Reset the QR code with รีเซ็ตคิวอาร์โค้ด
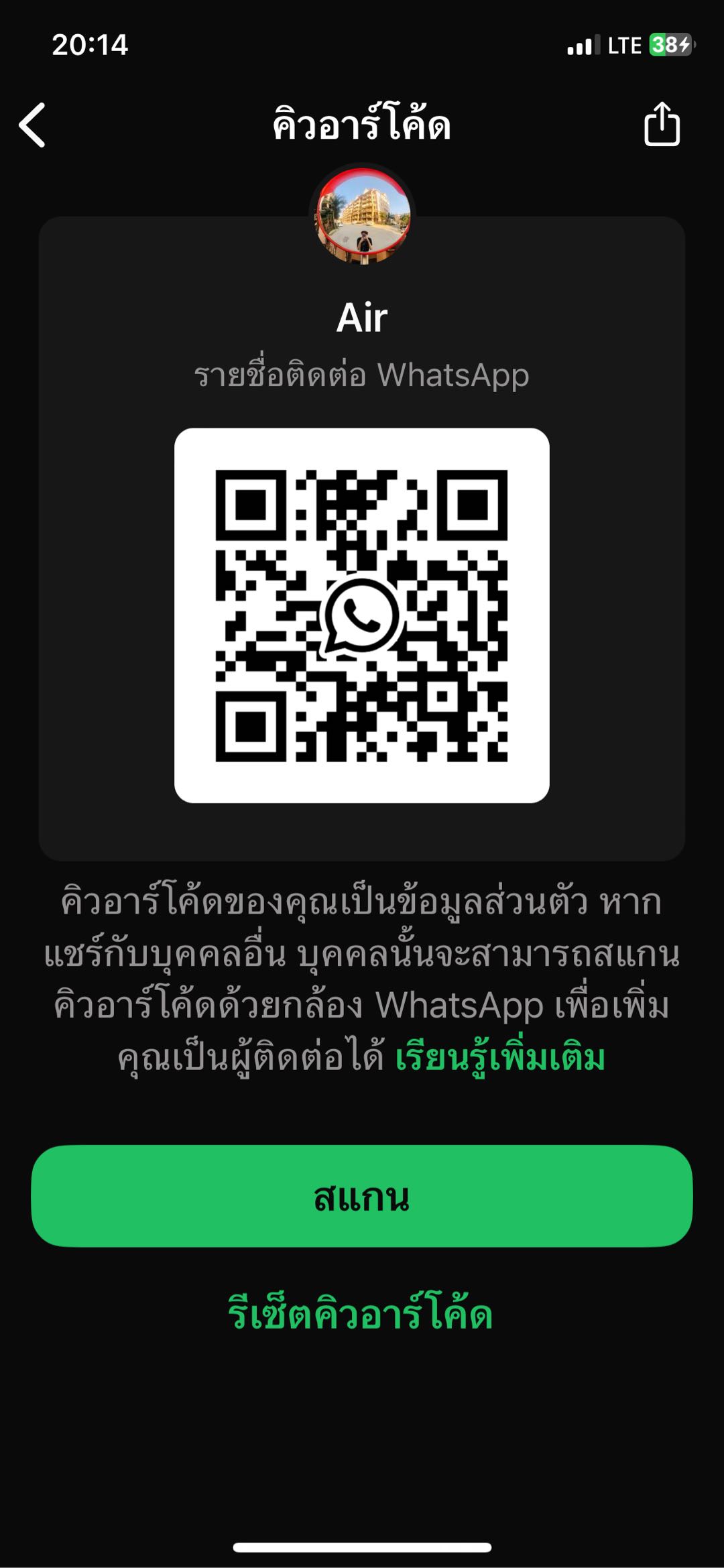 point(361,1313)
